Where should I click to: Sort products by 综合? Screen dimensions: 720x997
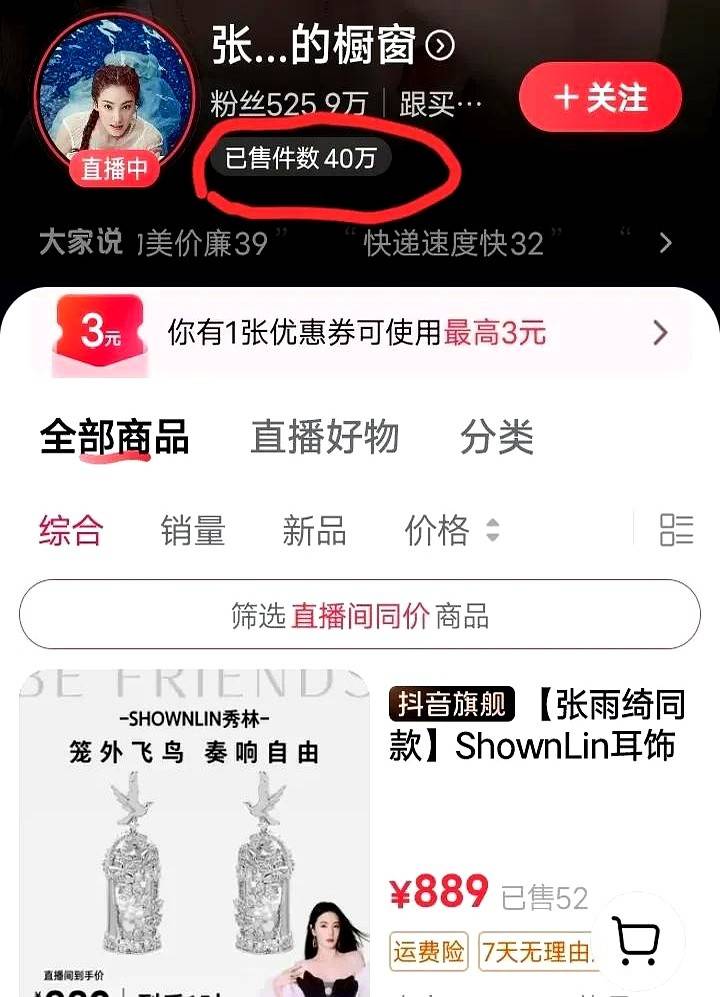coord(71,530)
